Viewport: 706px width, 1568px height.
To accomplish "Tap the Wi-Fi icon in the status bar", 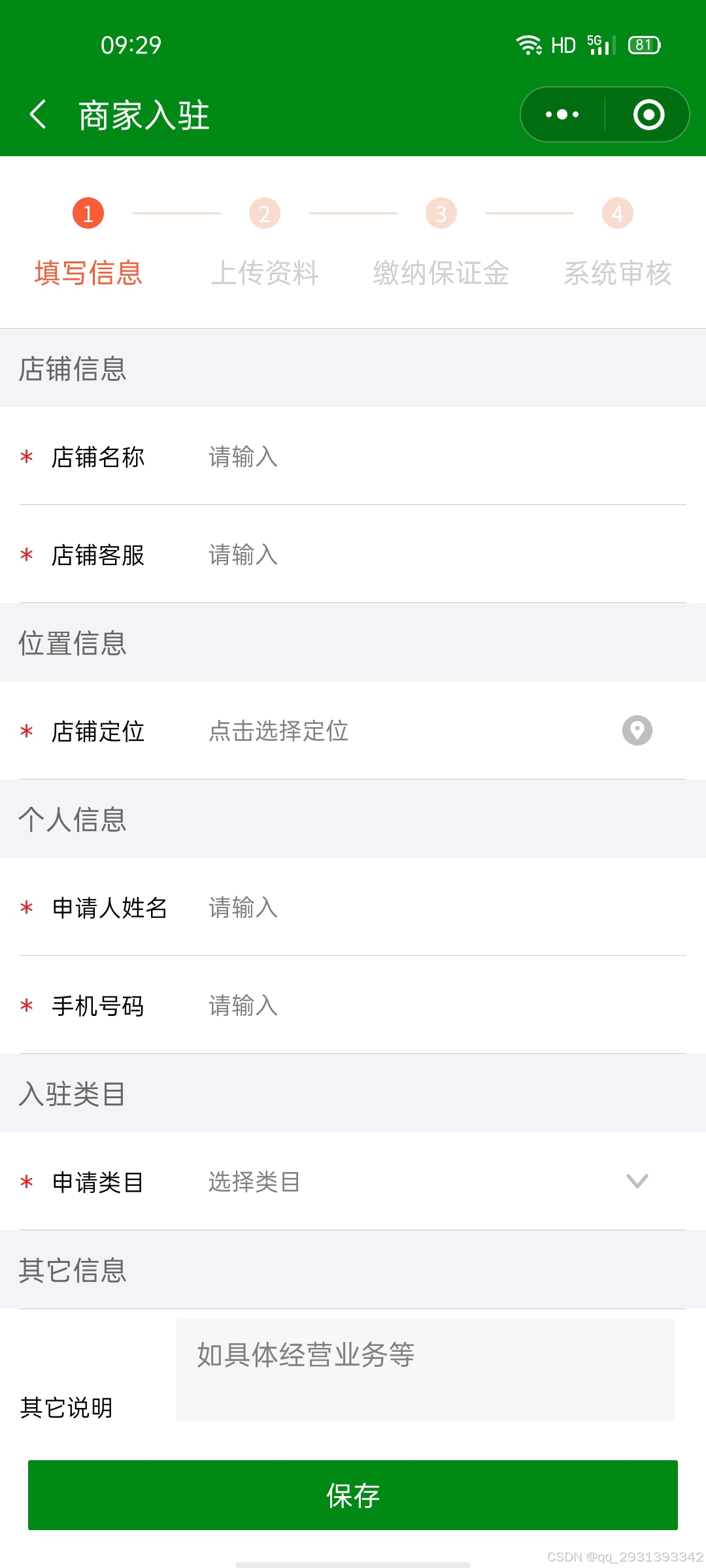I will coord(529,44).
